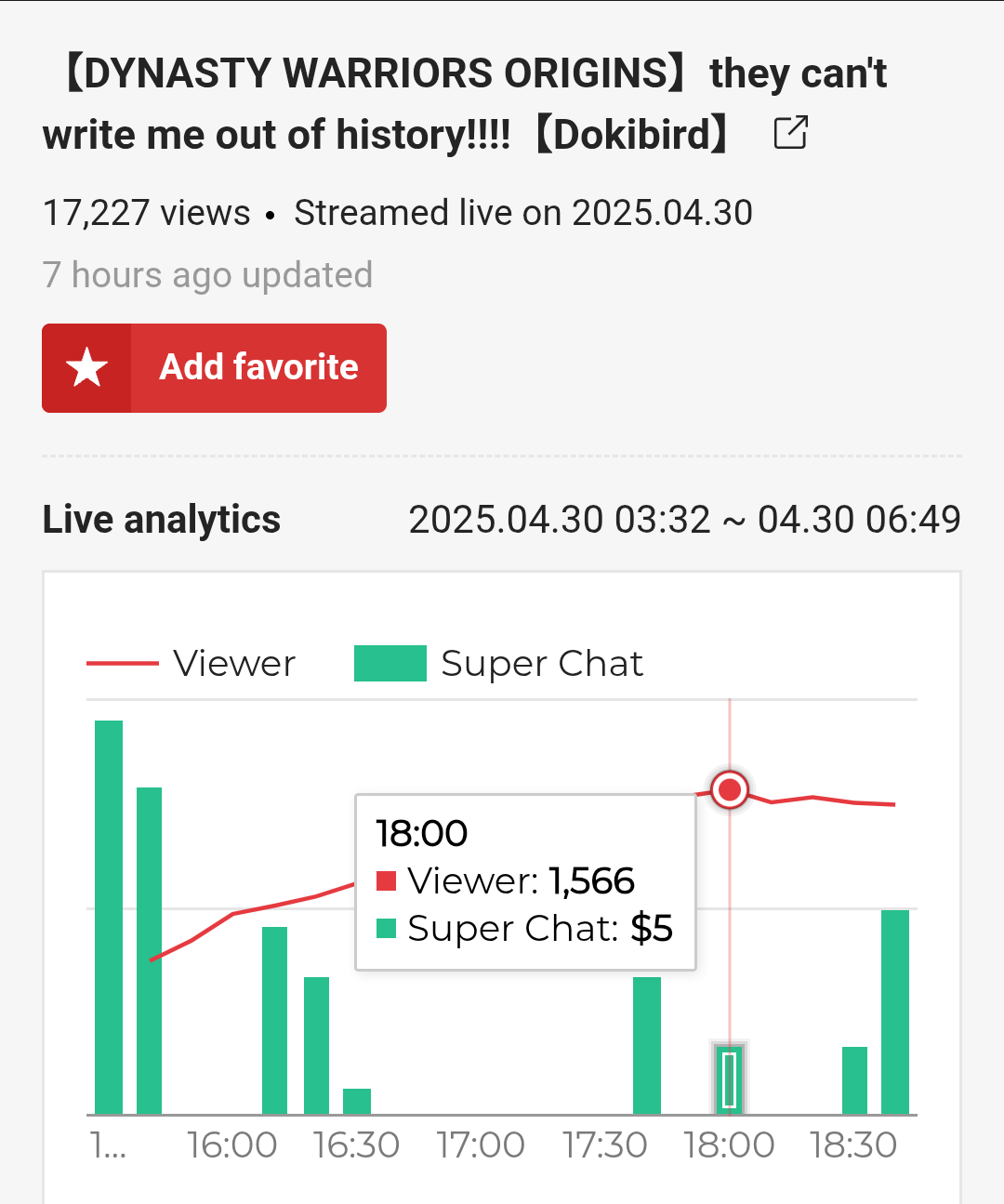Toggle the Super Chat series in legend
This screenshot has width=1004, height=1204.
(x=498, y=664)
